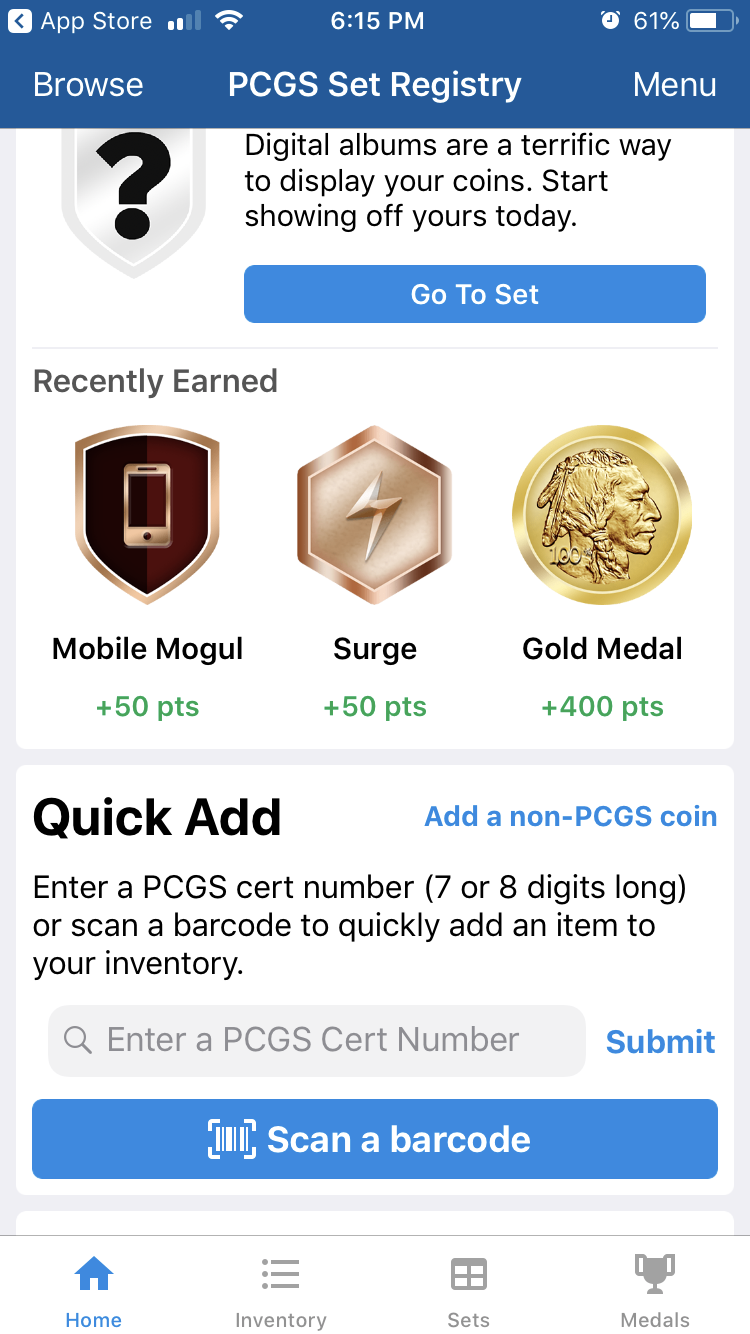Submit the cert number
This screenshot has width=750, height=1334.
660,1041
